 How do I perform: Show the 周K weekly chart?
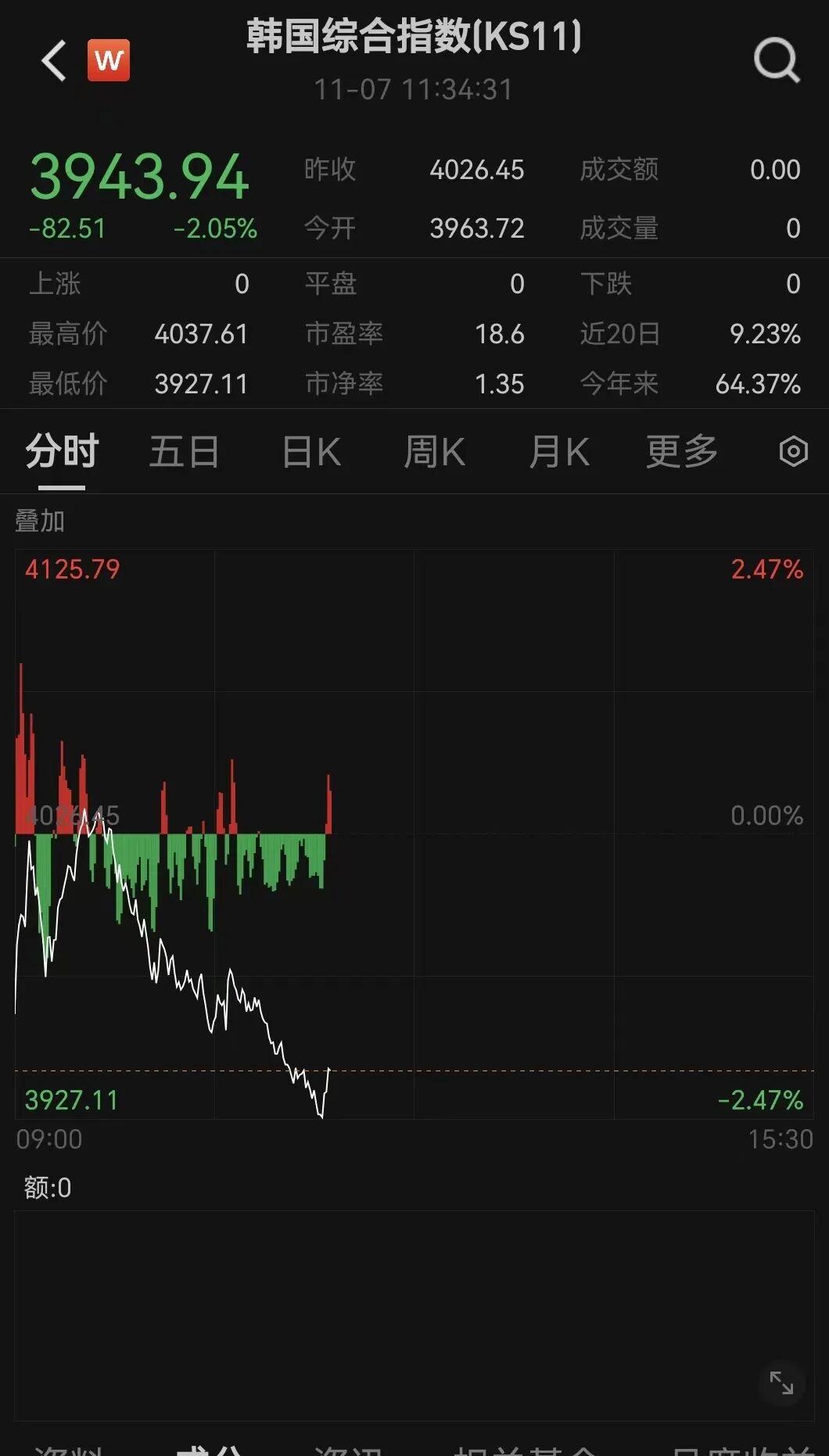pyautogui.click(x=434, y=452)
